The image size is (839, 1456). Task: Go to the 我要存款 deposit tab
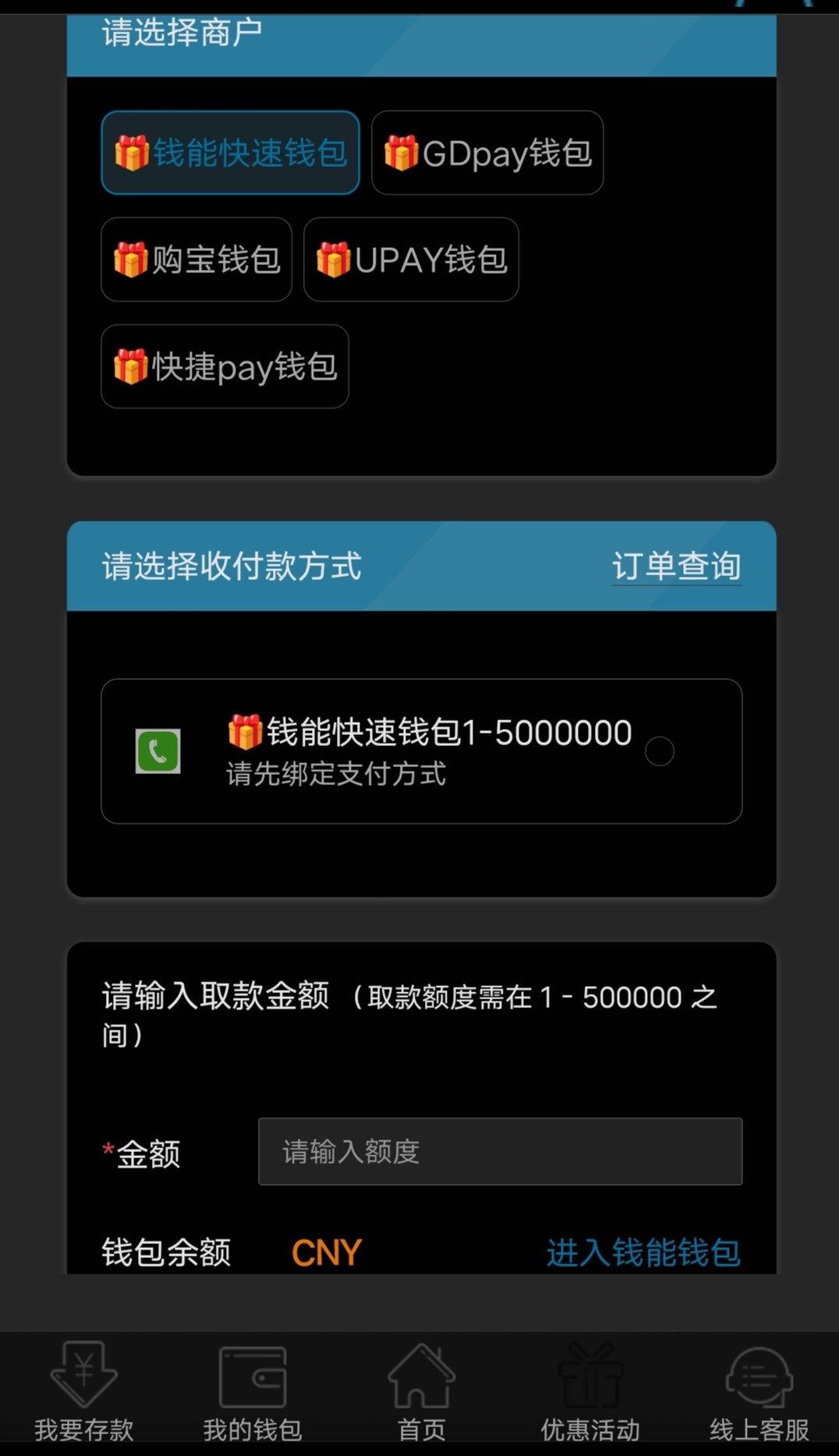coord(84,1392)
